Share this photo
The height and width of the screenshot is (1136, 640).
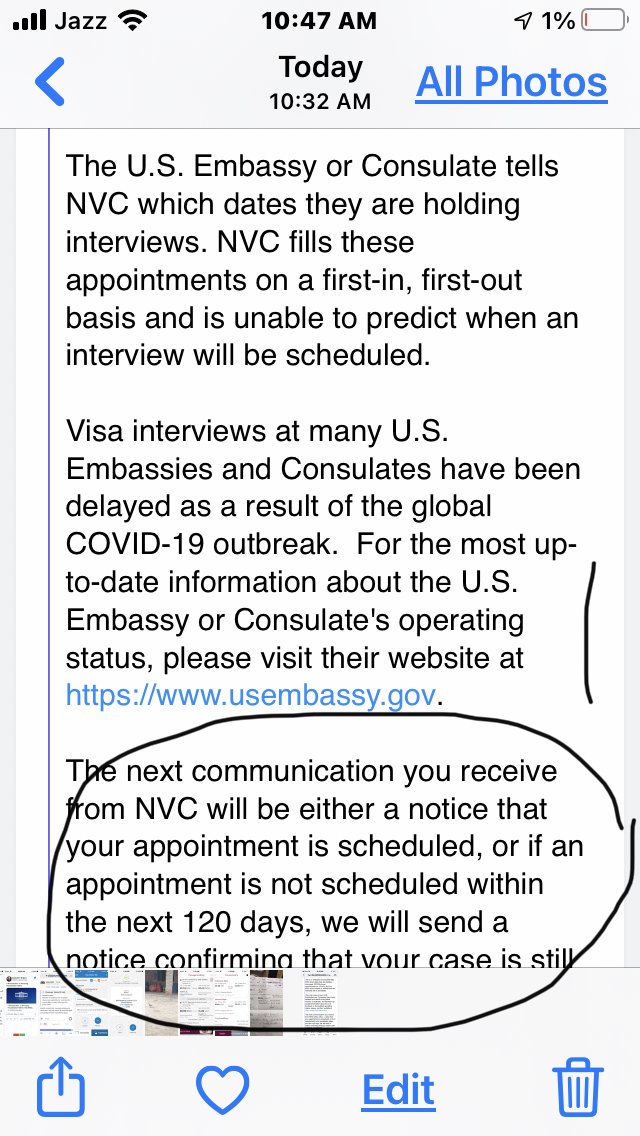click(x=61, y=1086)
